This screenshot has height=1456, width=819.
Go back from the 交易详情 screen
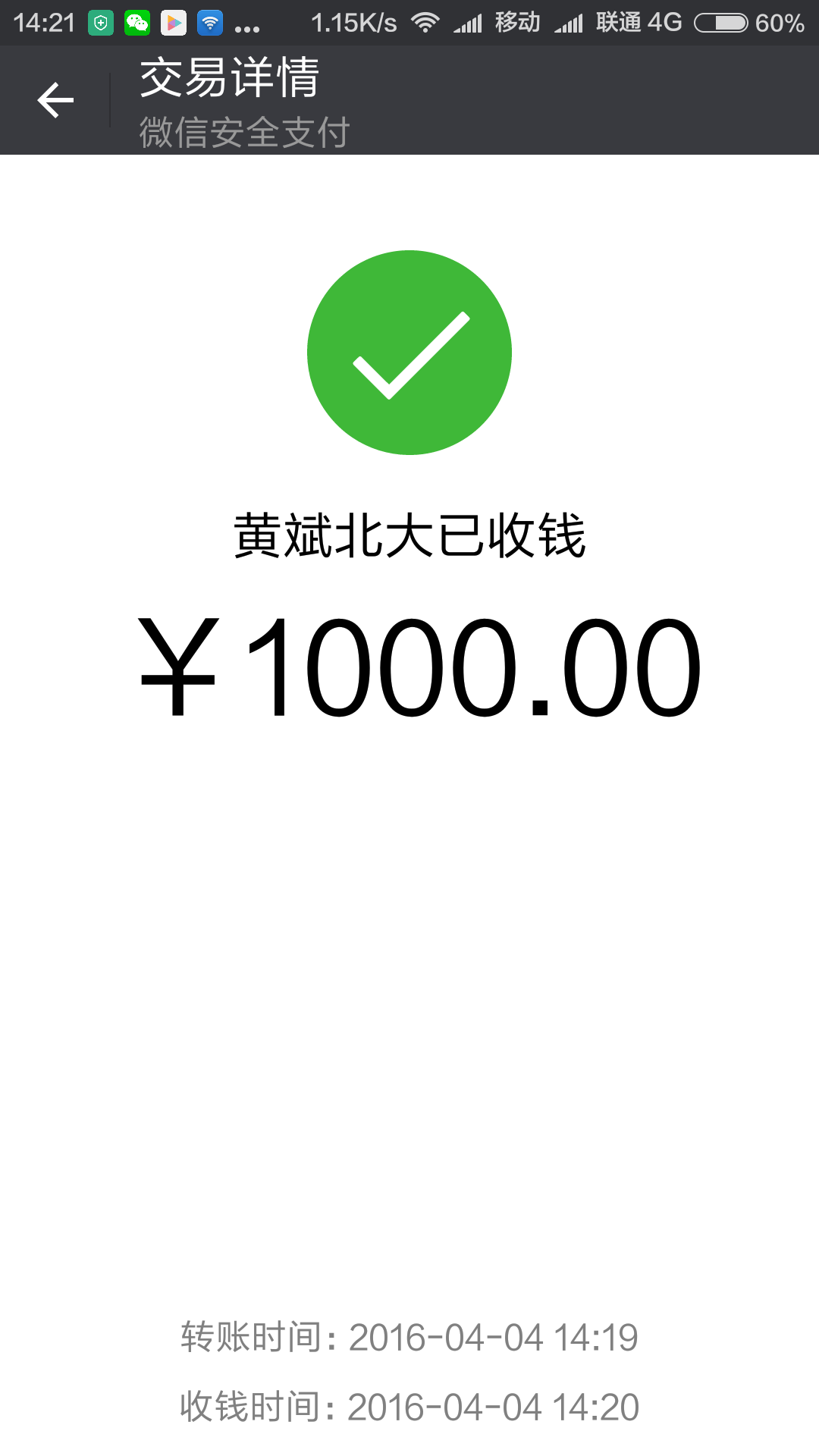[x=55, y=100]
